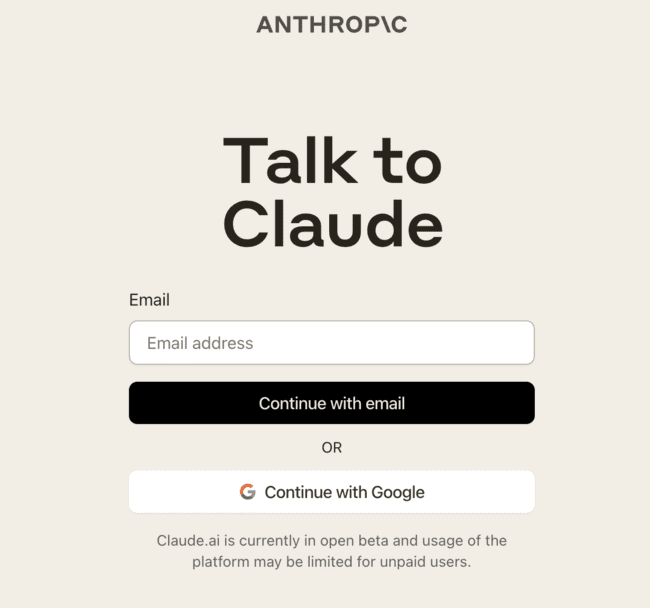The image size is (650, 608).
Task: Focus the Email address field
Action: click(x=331, y=343)
